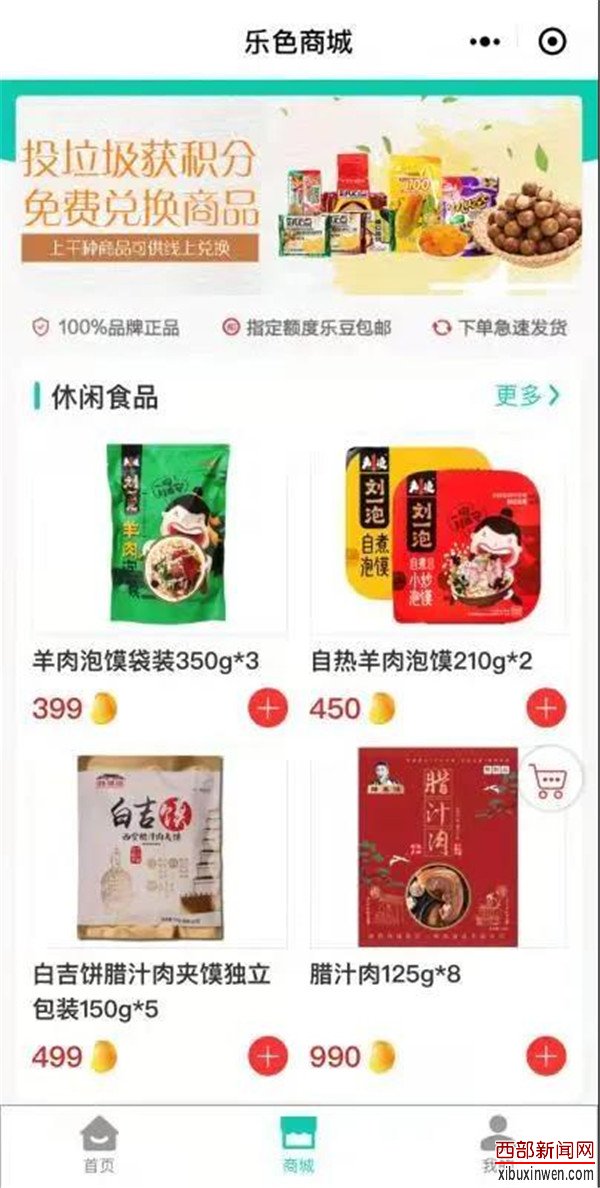Image resolution: width=600 pixels, height=1188 pixels.
Task: Open the floating shopping cart
Action: 549,779
